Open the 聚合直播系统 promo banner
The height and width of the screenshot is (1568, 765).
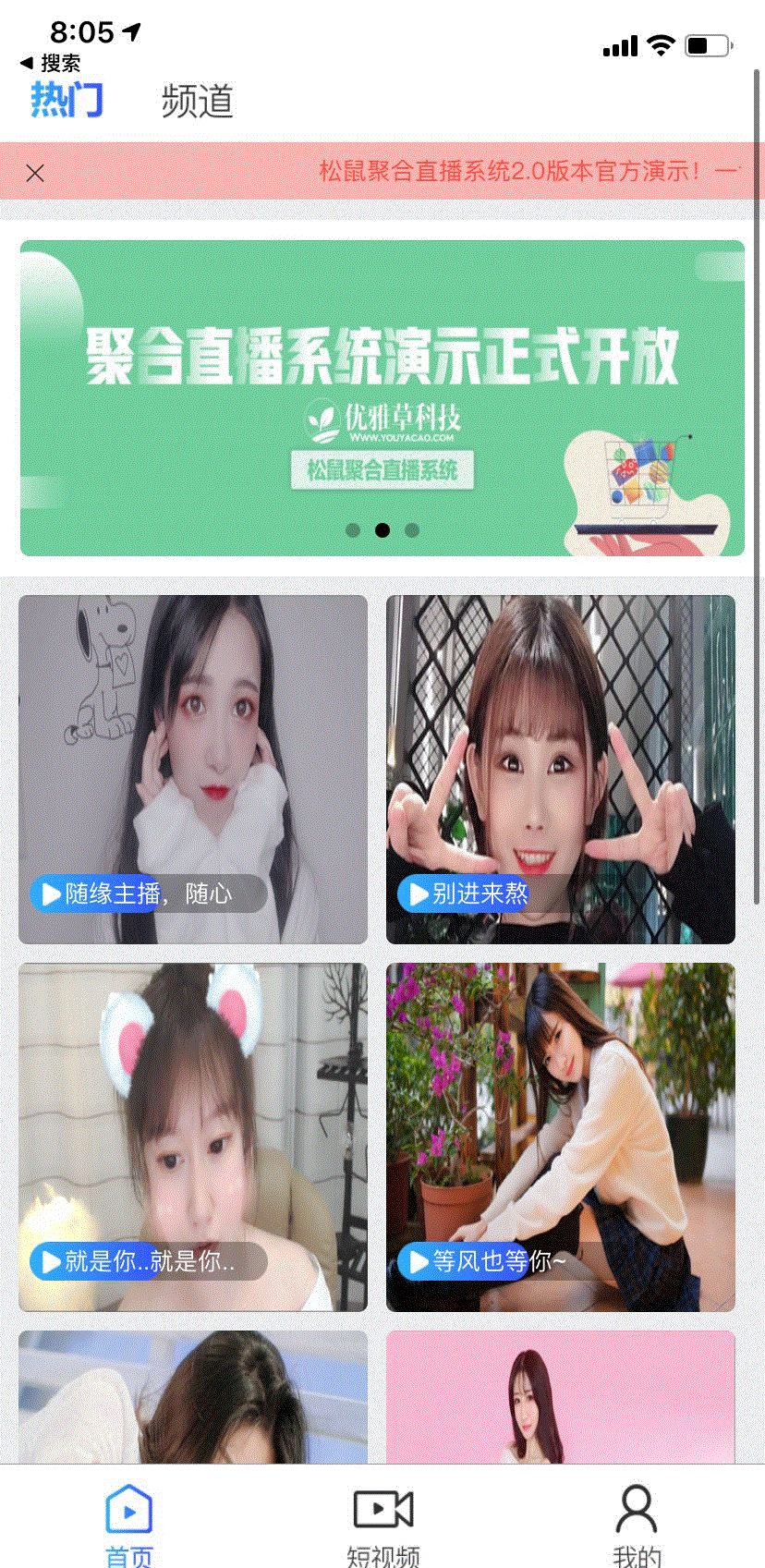[382, 397]
